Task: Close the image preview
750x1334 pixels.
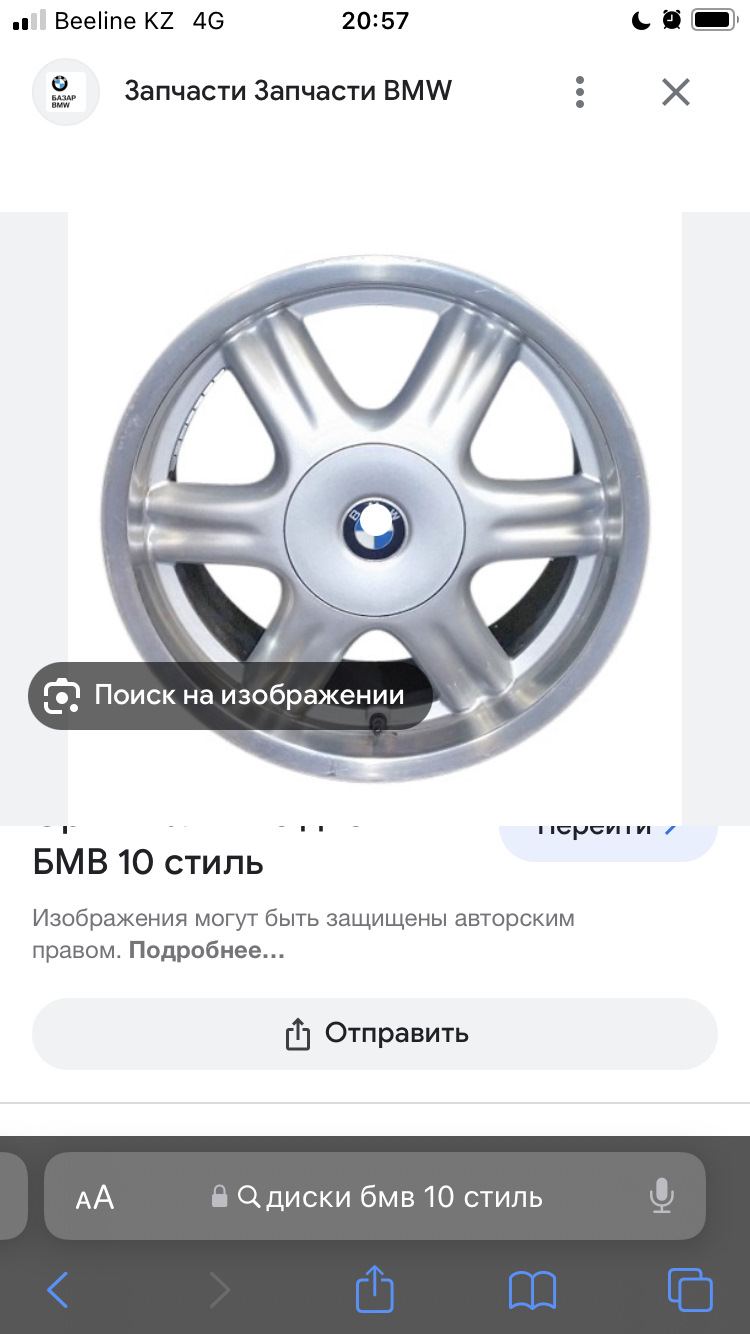Action: pos(676,92)
